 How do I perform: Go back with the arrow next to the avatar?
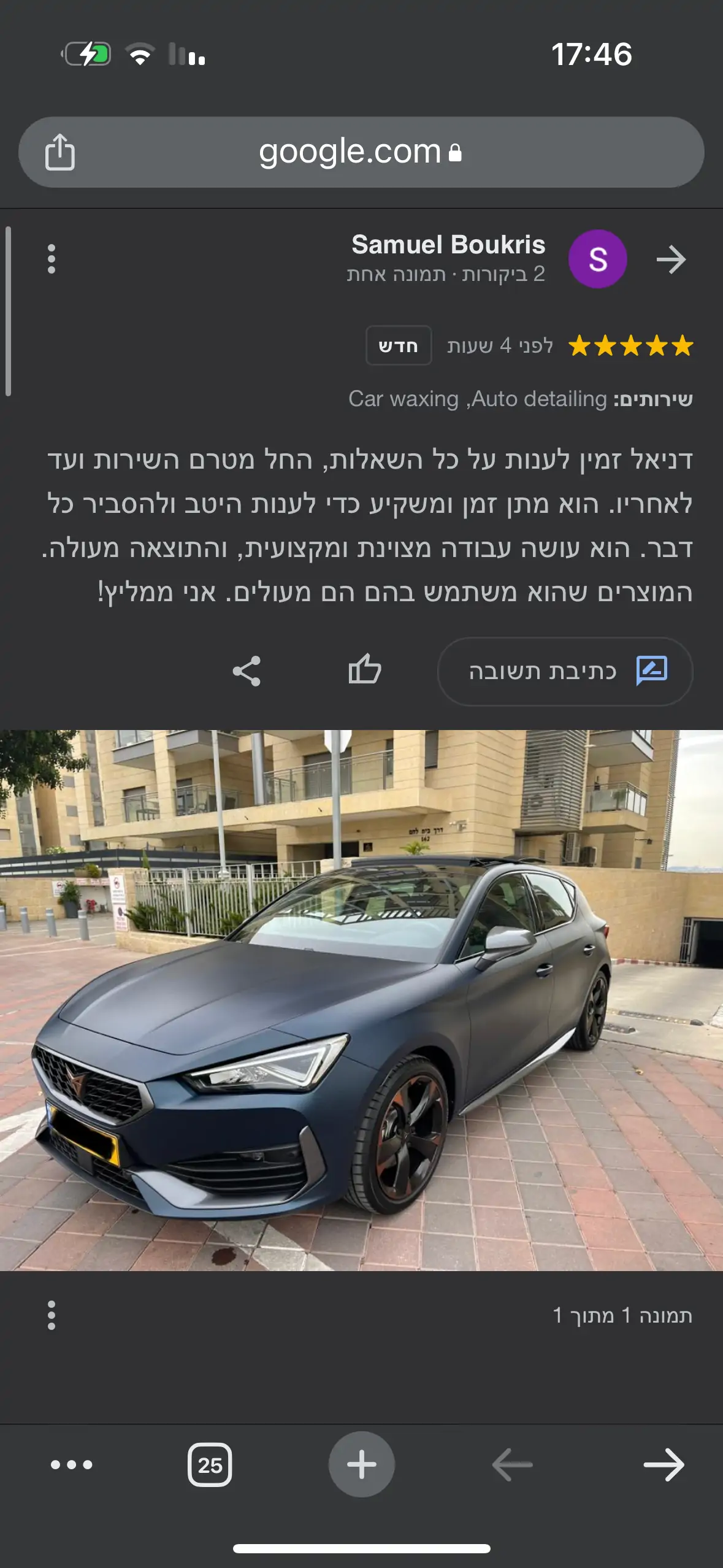click(x=671, y=259)
